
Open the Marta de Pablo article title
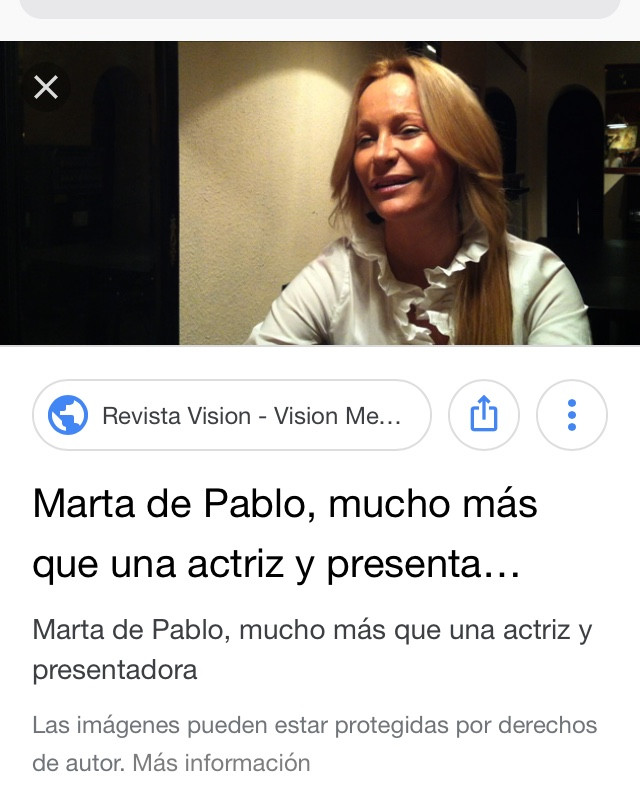coord(285,535)
